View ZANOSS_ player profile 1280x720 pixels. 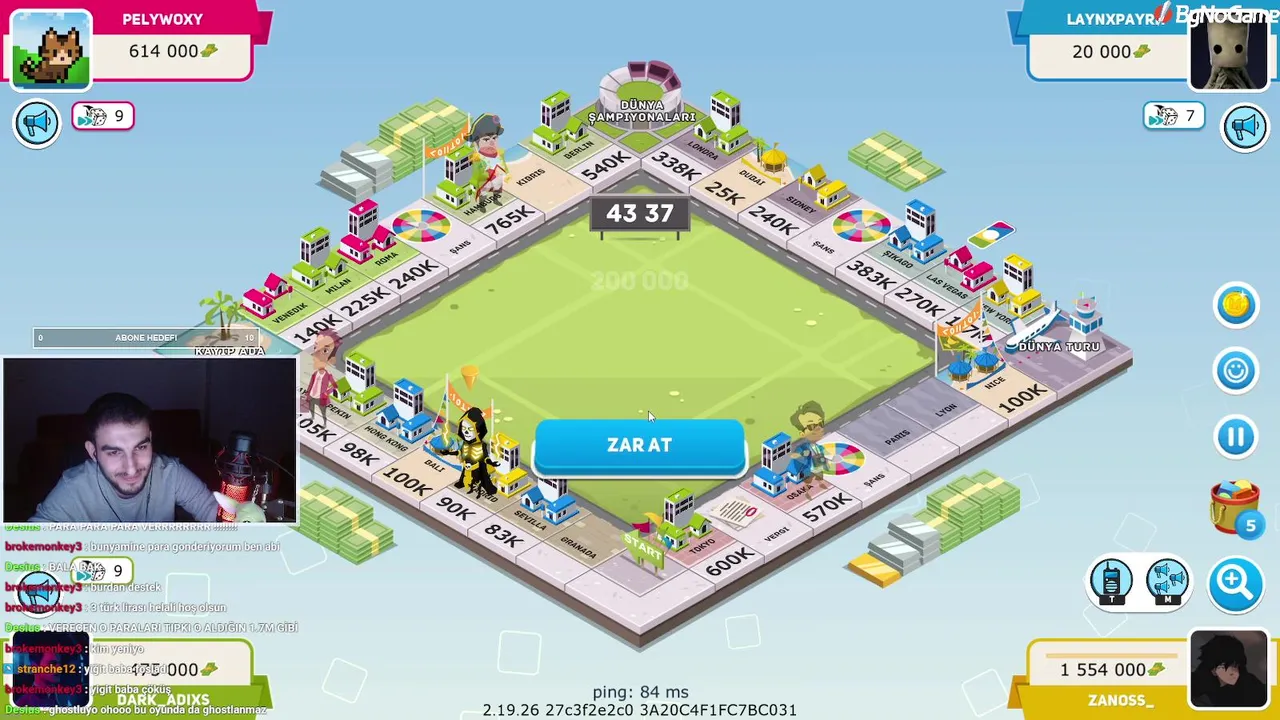1228,669
